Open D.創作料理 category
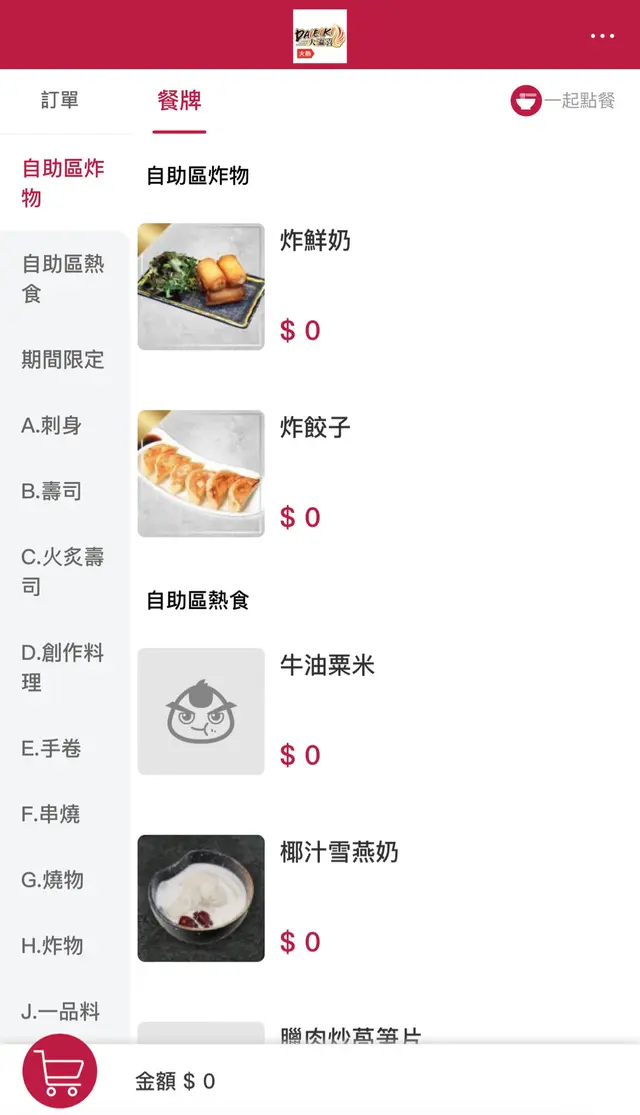This screenshot has width=640, height=1115. point(63,667)
